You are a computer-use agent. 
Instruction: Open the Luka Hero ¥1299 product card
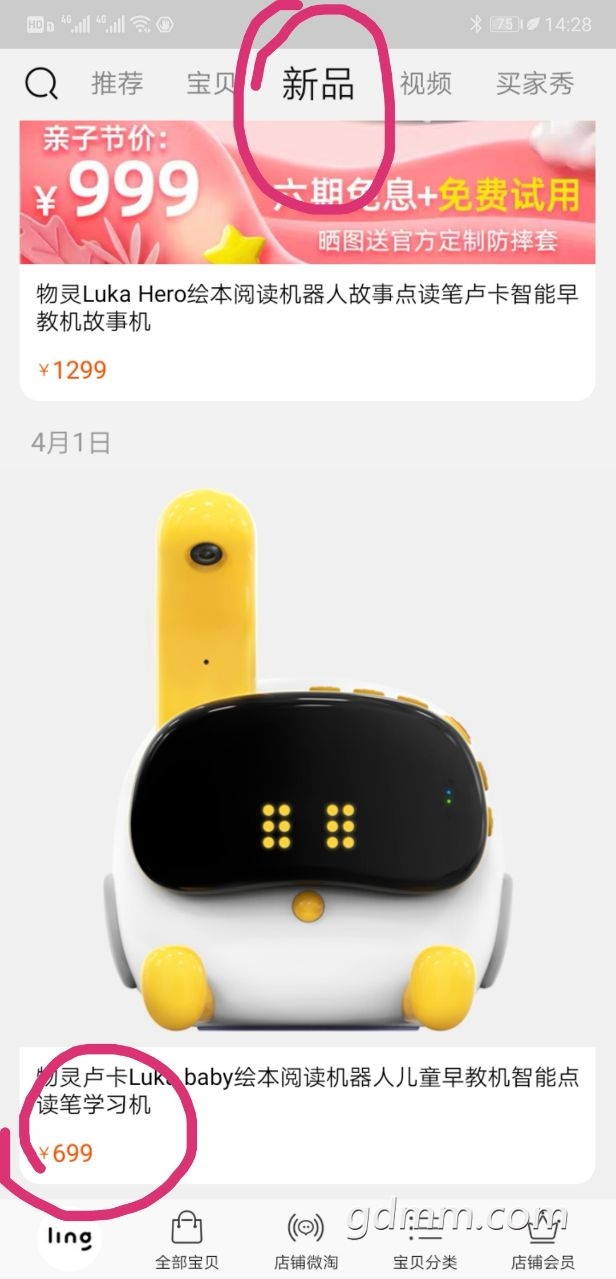[308, 260]
